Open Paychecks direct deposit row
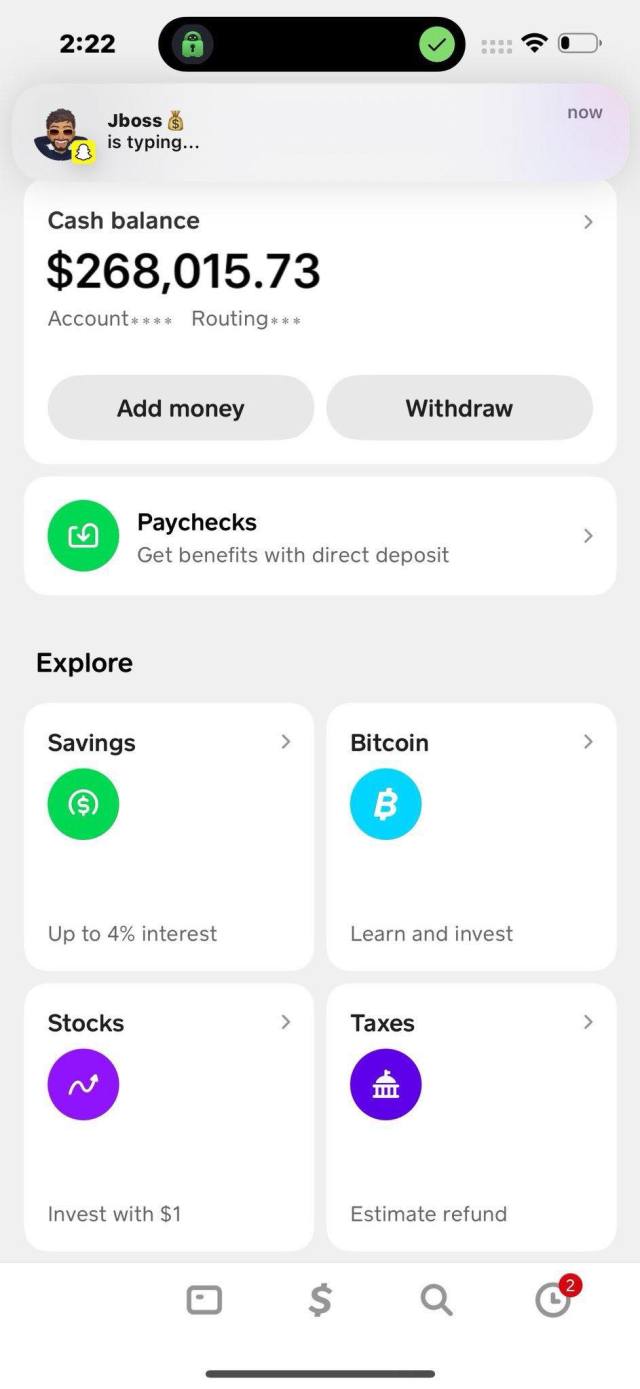The width and height of the screenshot is (640, 1389). 320,536
